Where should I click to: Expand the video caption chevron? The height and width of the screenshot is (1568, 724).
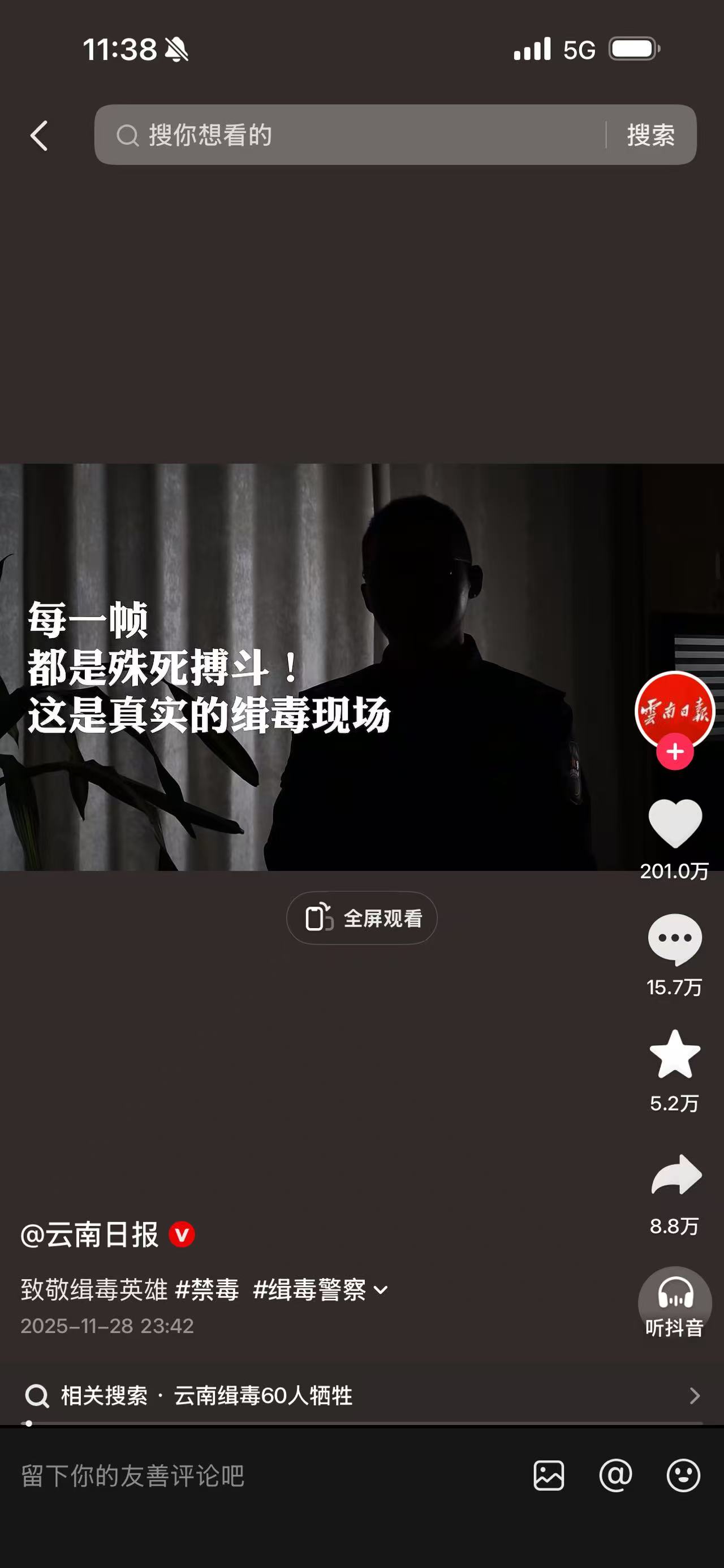[x=381, y=1290]
